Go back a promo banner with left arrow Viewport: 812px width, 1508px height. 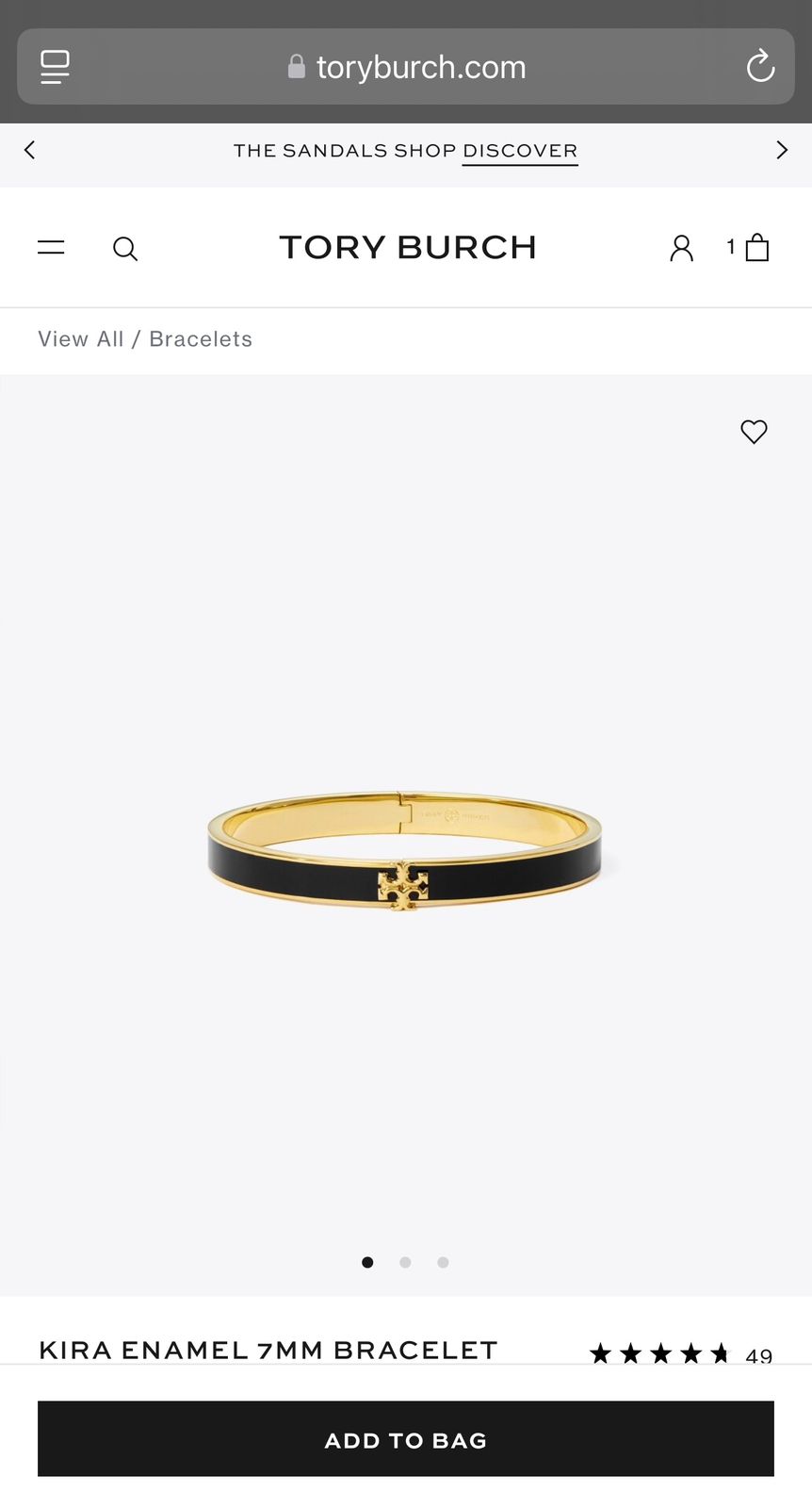coord(29,150)
